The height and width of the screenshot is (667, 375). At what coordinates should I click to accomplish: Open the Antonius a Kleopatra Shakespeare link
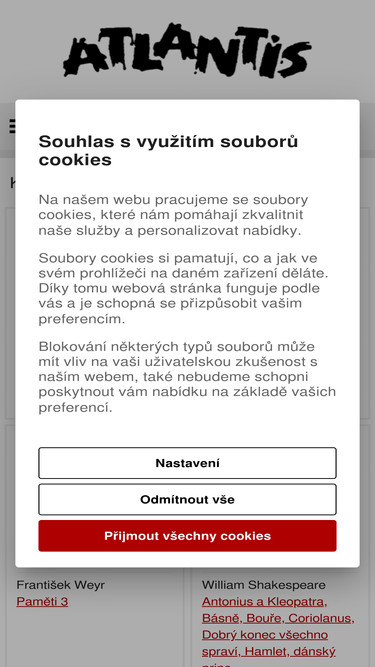(264, 602)
